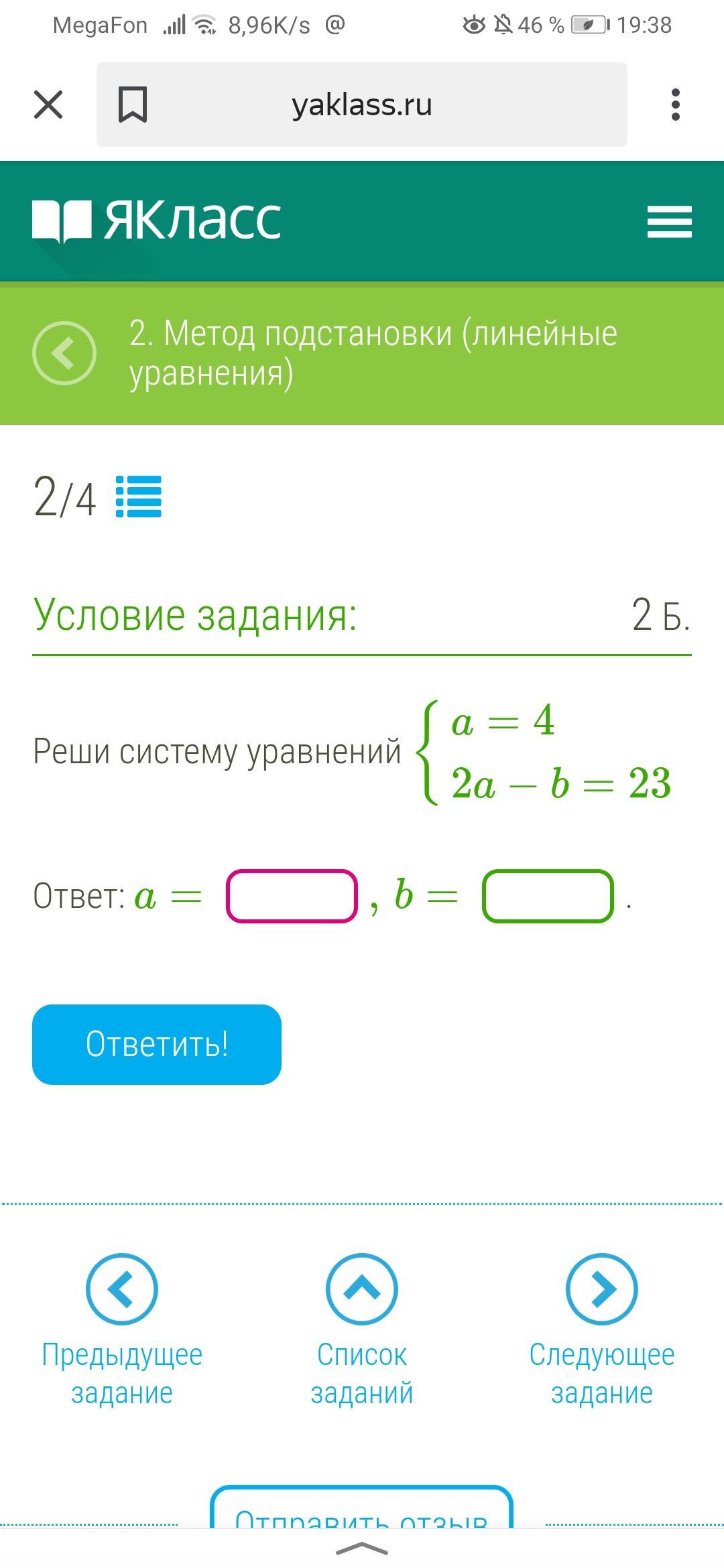Bookmark the yaklass.ru page
This screenshot has height=1568, width=724.
(133, 105)
